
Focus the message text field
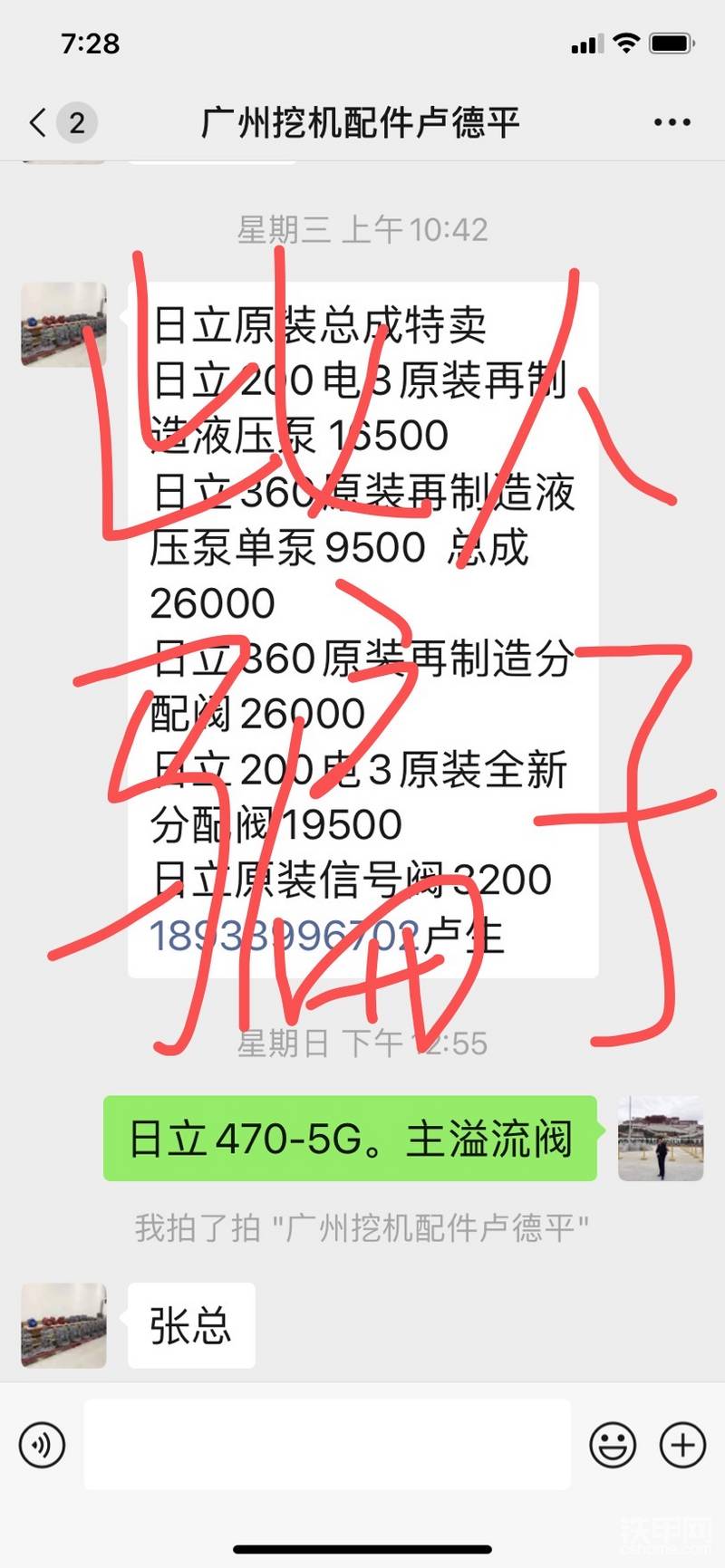[x=327, y=1444]
